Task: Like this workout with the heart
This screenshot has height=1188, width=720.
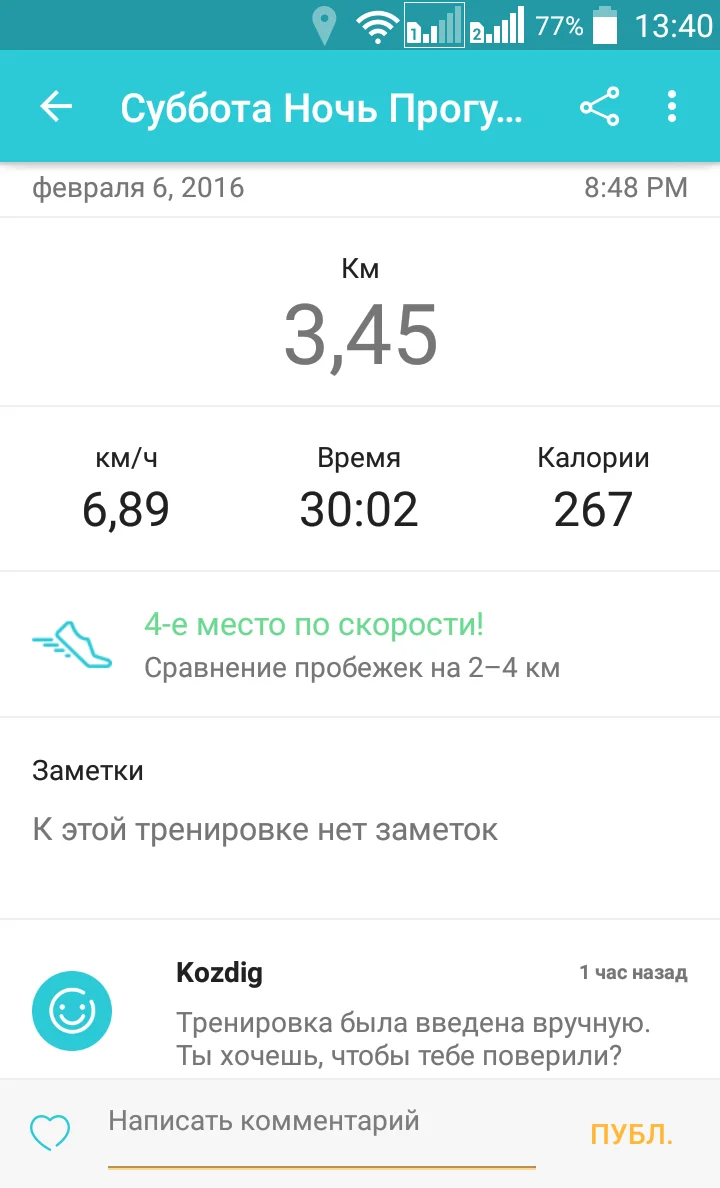Action: click(50, 1134)
